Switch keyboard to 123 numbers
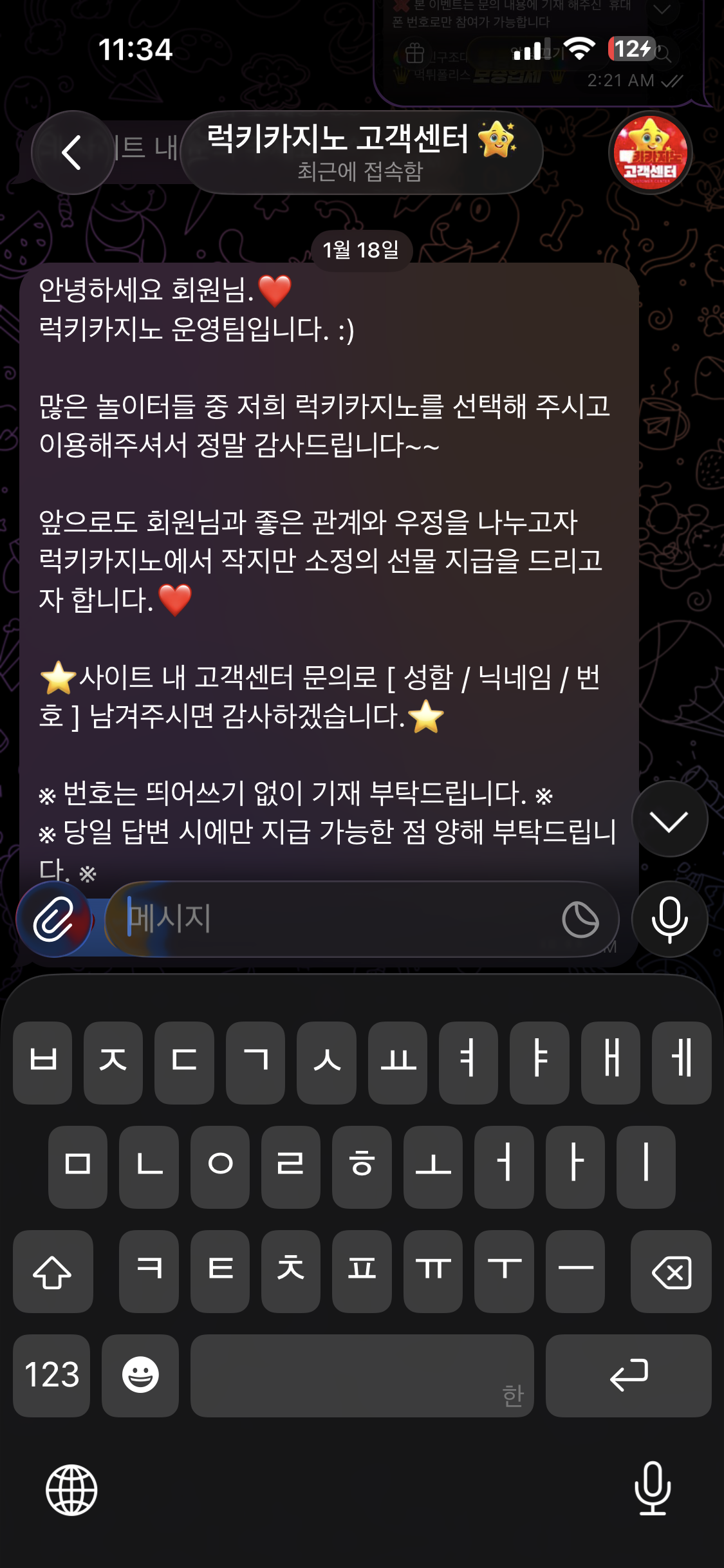The height and width of the screenshot is (1568, 724). [x=51, y=1376]
